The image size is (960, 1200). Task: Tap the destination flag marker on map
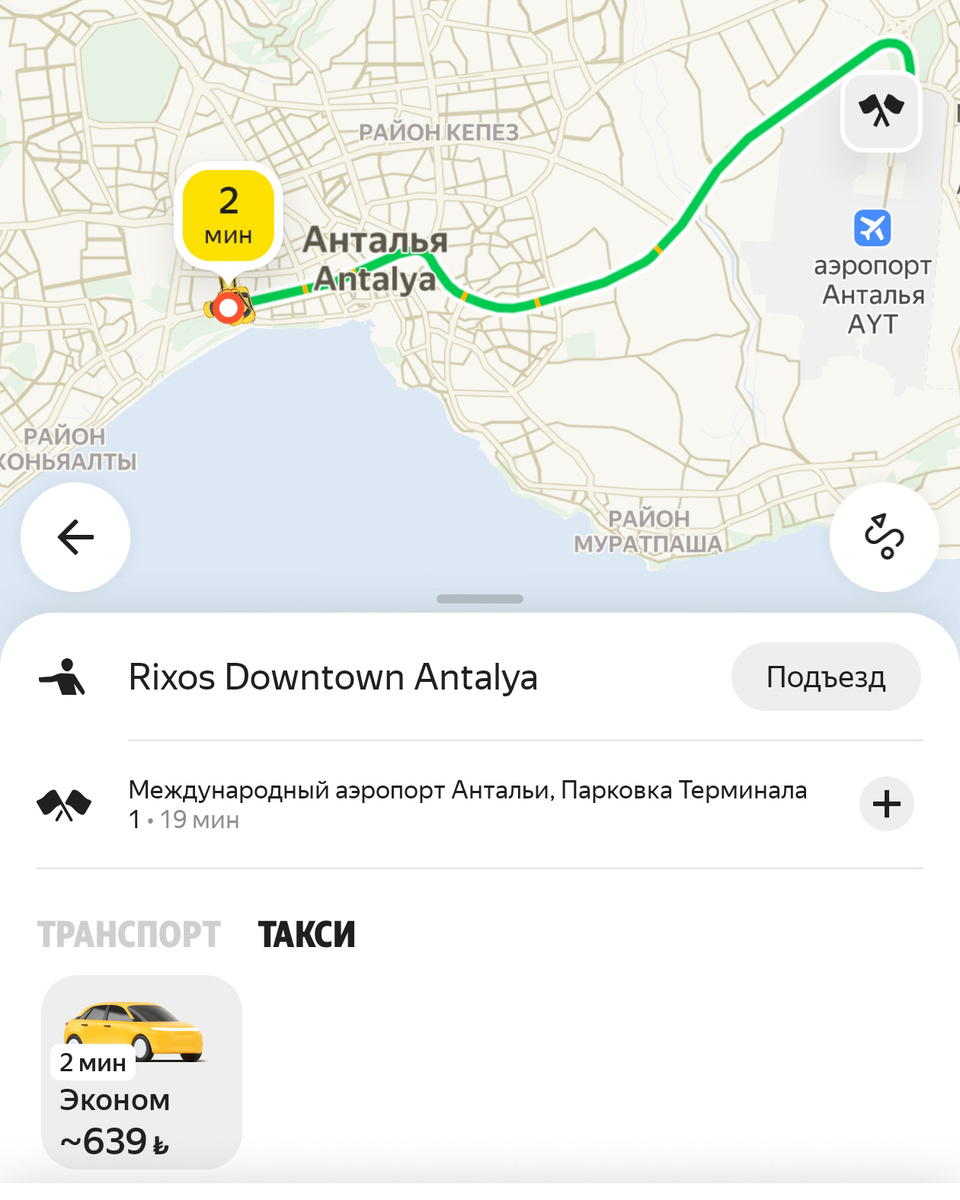coord(880,110)
